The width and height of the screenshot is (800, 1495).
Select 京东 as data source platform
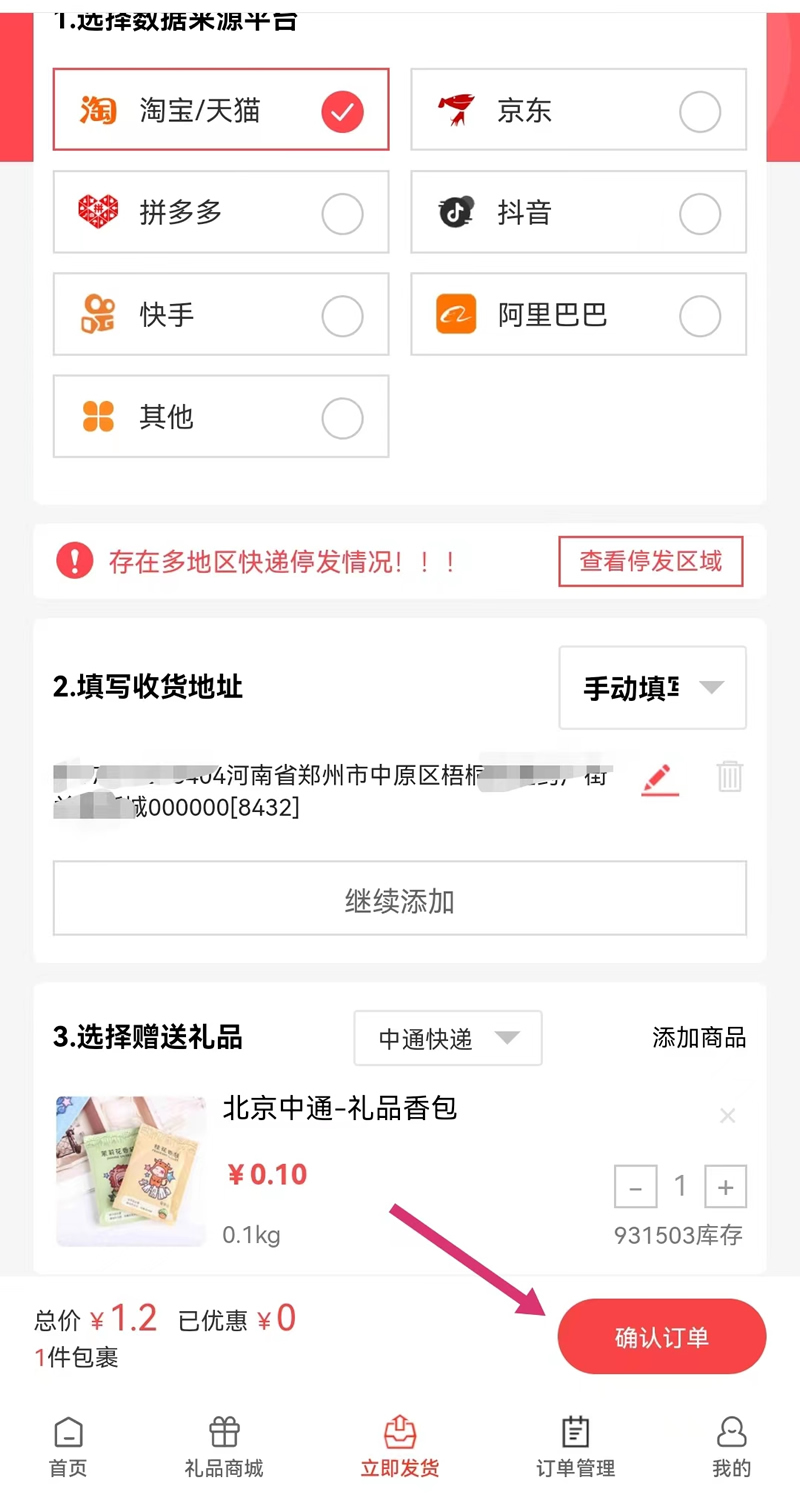click(578, 110)
